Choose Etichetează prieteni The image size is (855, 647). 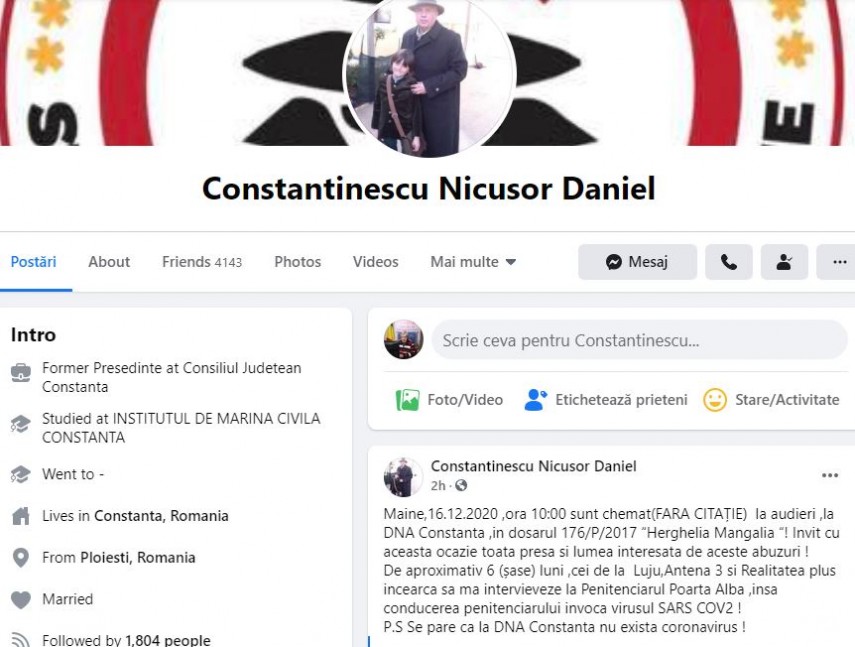point(606,400)
